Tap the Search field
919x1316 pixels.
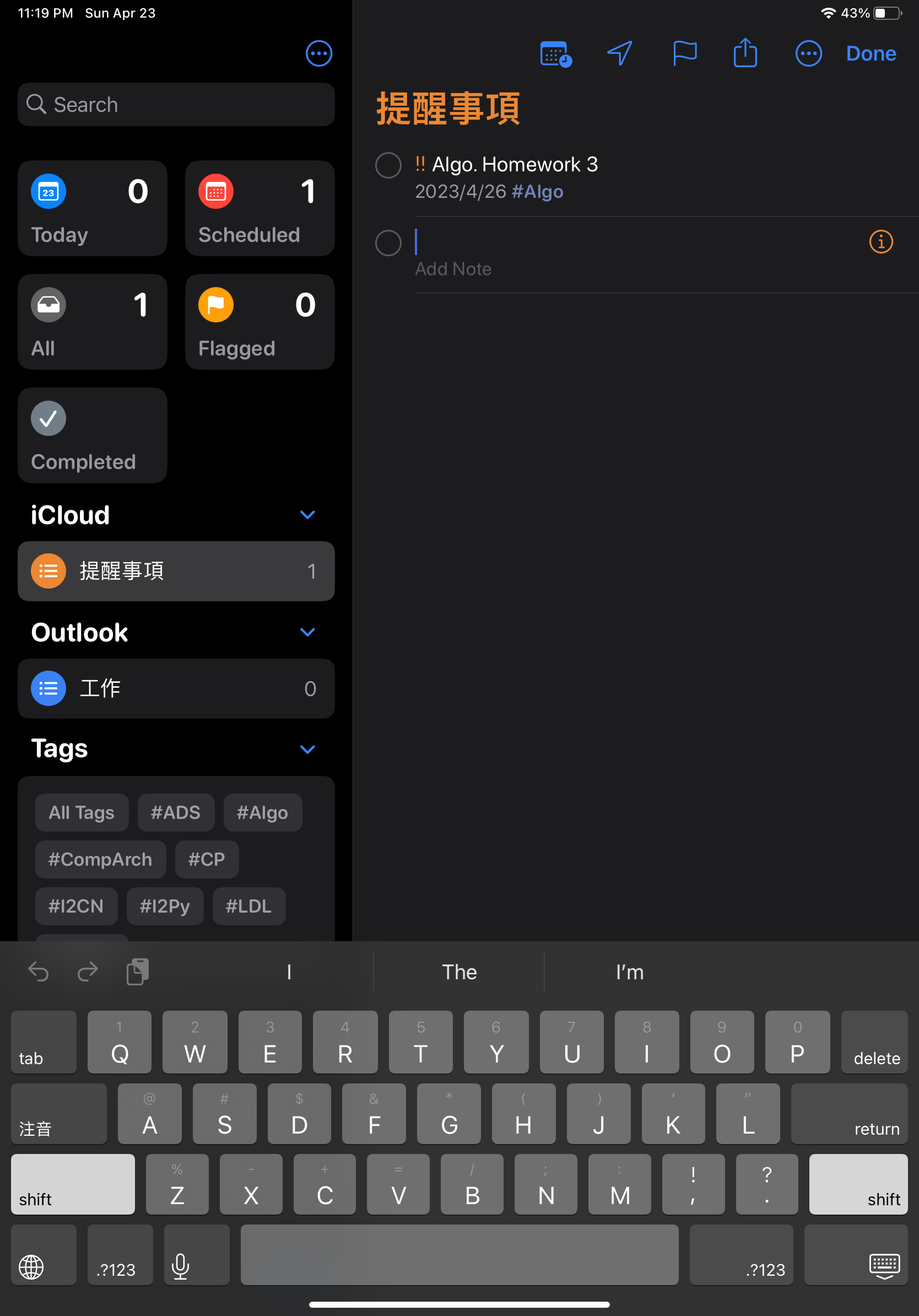(x=176, y=105)
